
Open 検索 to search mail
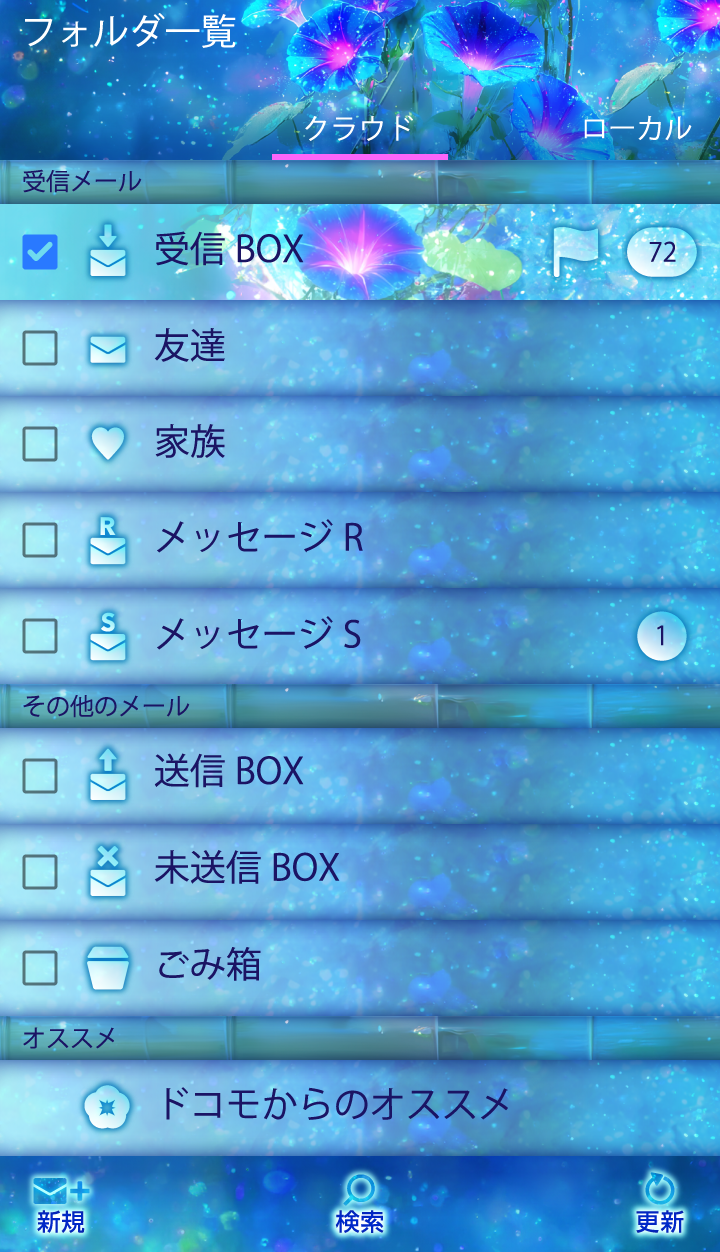click(360, 1204)
